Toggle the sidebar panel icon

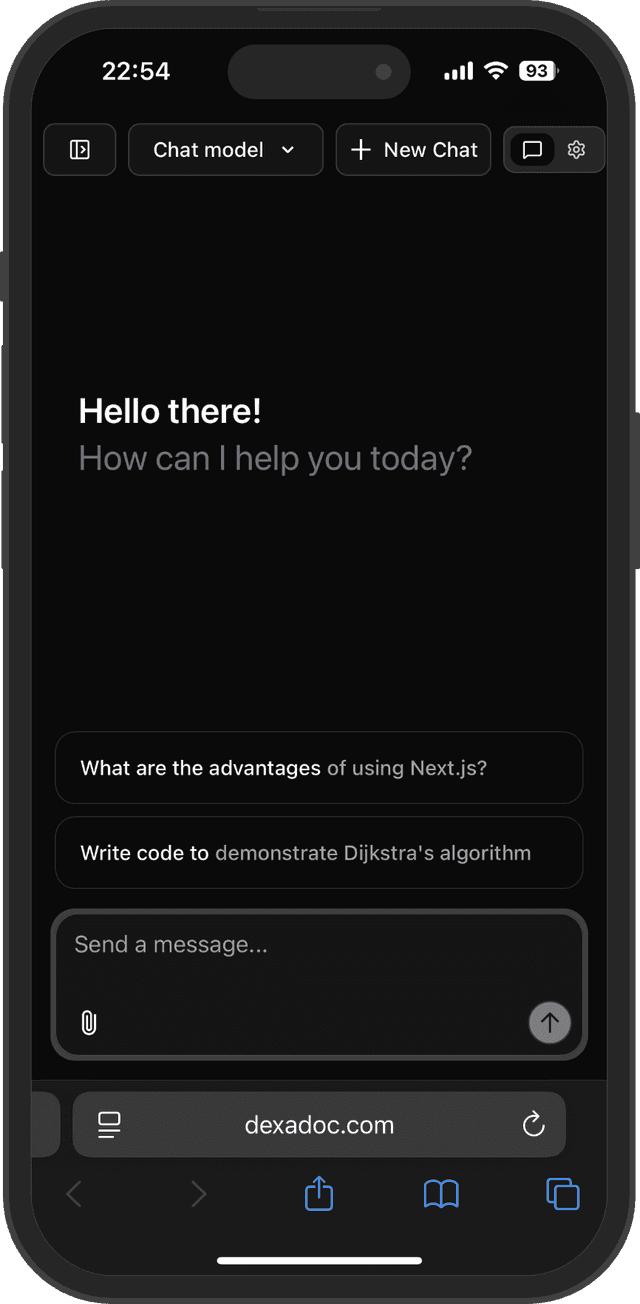(80, 150)
